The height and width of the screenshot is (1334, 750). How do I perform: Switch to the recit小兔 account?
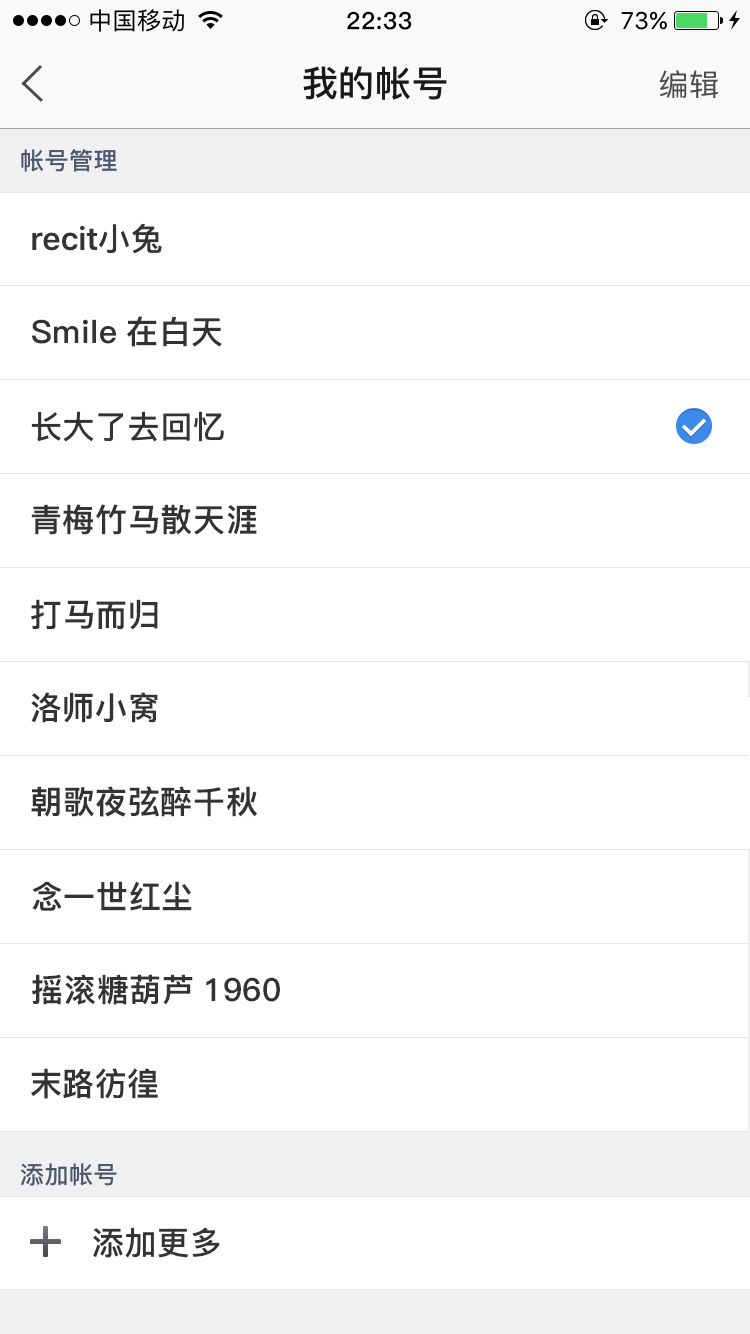tap(97, 240)
